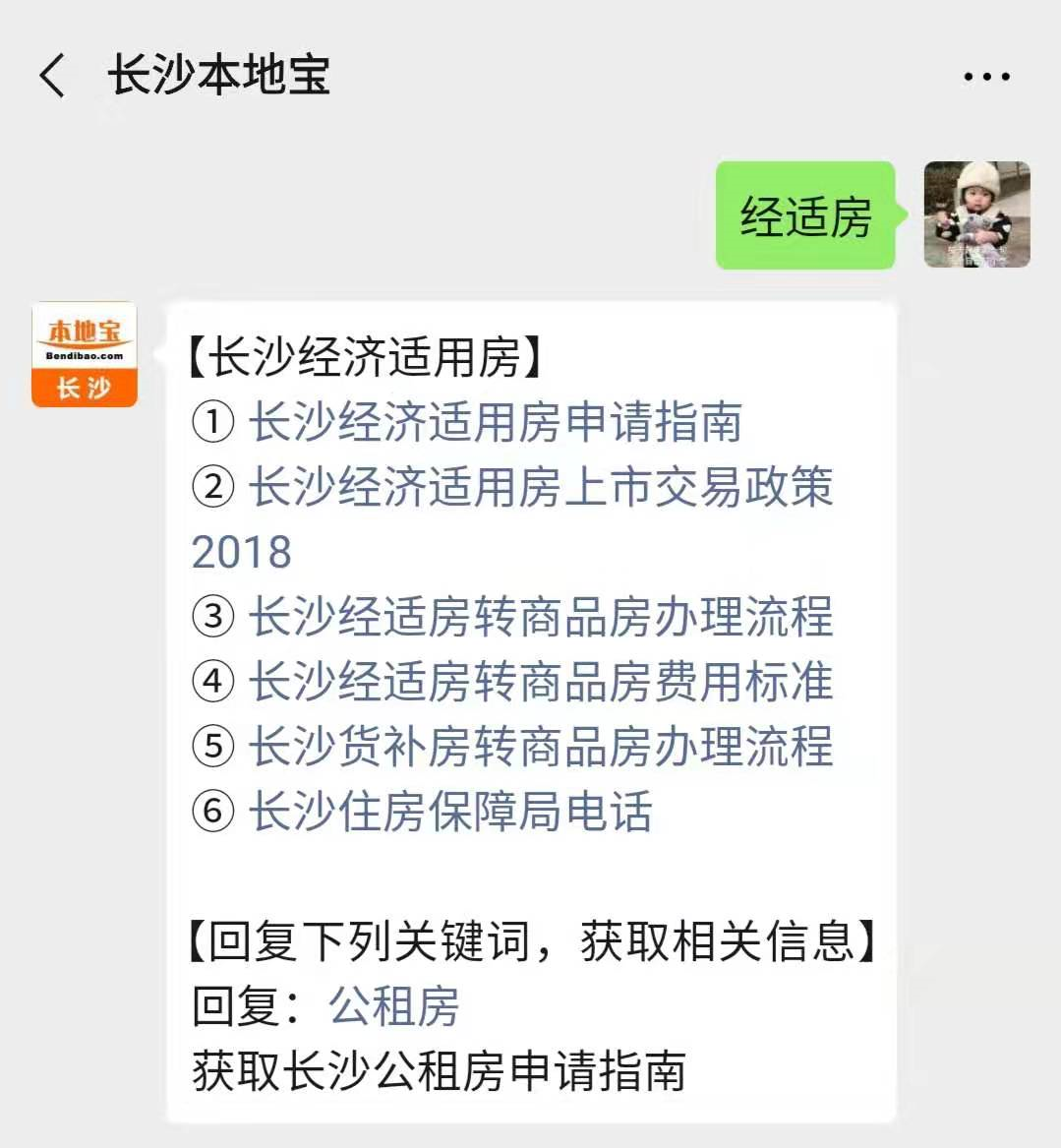1061x1148 pixels.
Task: Open 长沙经济适用房上市交易政策 link
Action: coord(540,487)
